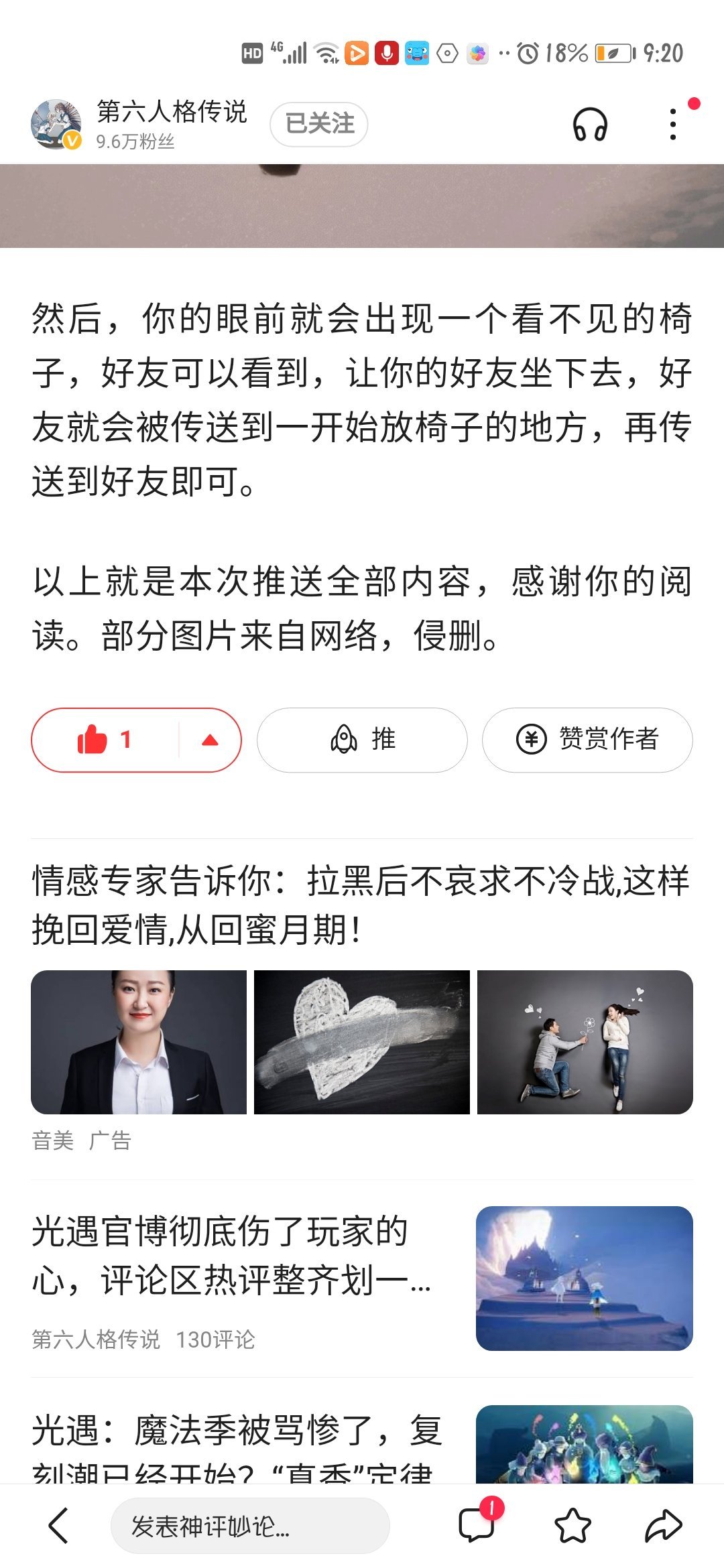Open the 情感专家告诉你 advertisement
Screen dimensions: 724x1568
click(x=361, y=905)
